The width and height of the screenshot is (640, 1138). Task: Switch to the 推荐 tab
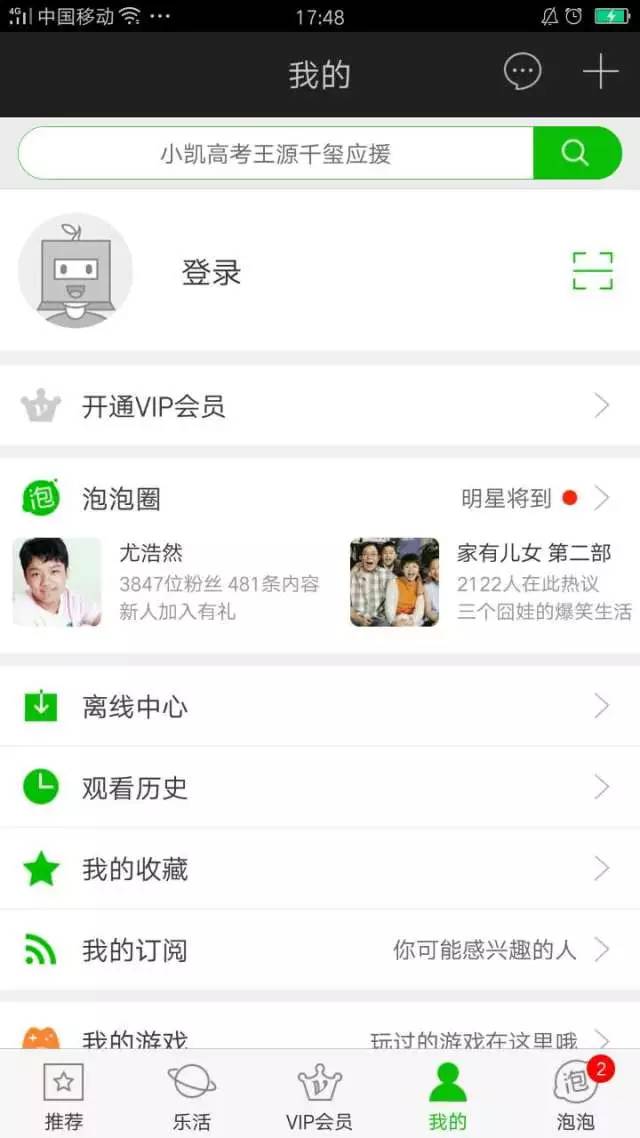coord(64,1095)
